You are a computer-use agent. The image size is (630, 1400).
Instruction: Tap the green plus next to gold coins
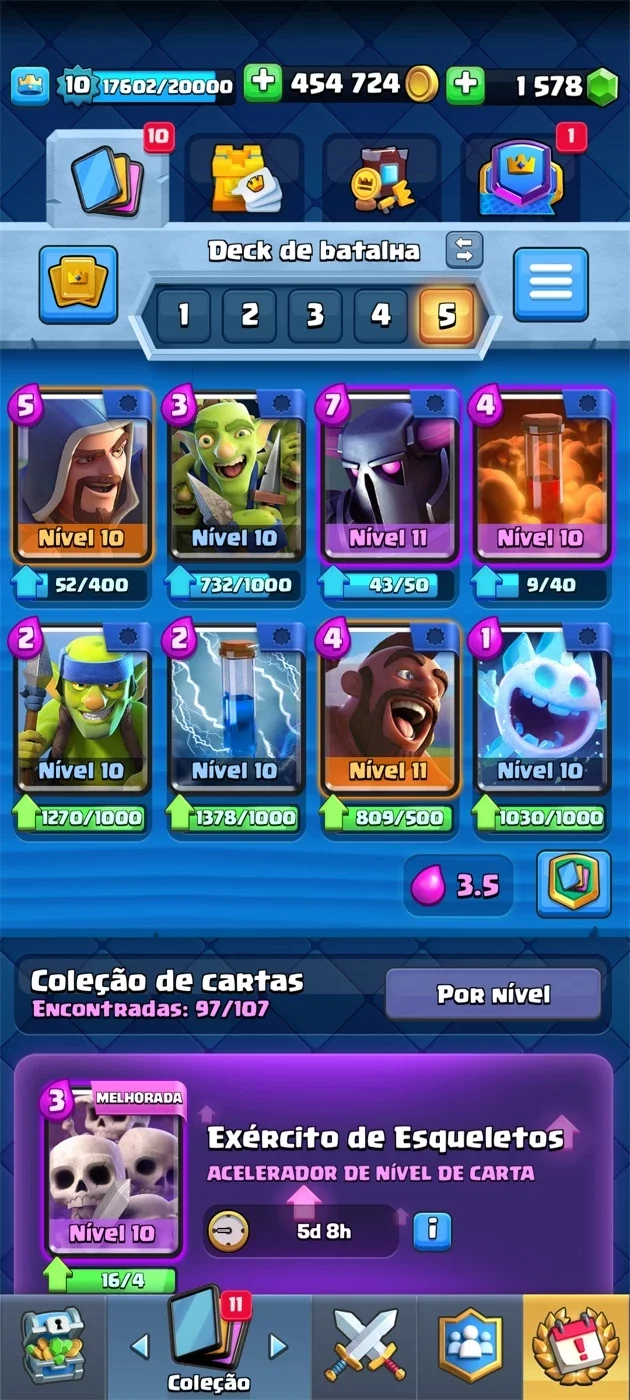tap(263, 84)
